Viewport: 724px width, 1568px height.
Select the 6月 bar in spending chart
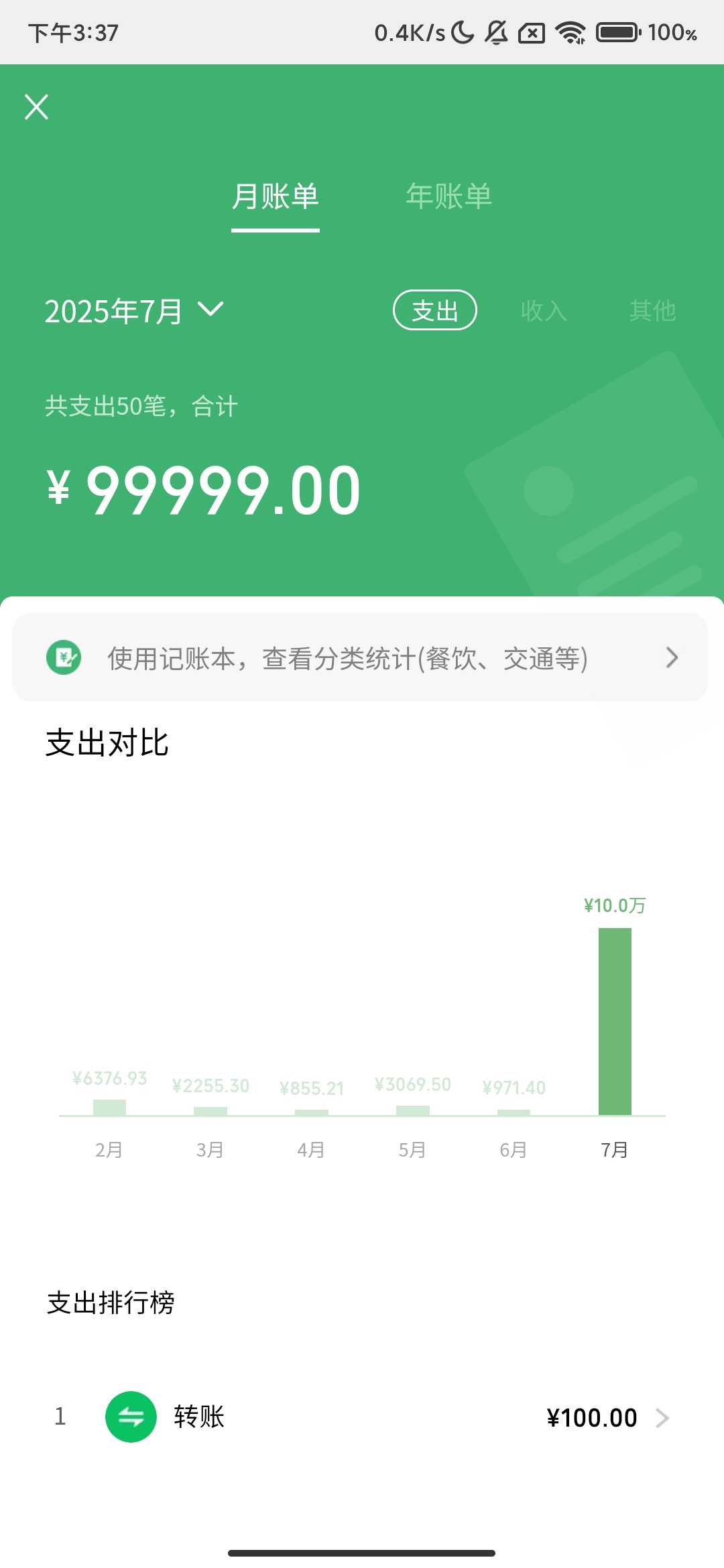(x=514, y=1111)
